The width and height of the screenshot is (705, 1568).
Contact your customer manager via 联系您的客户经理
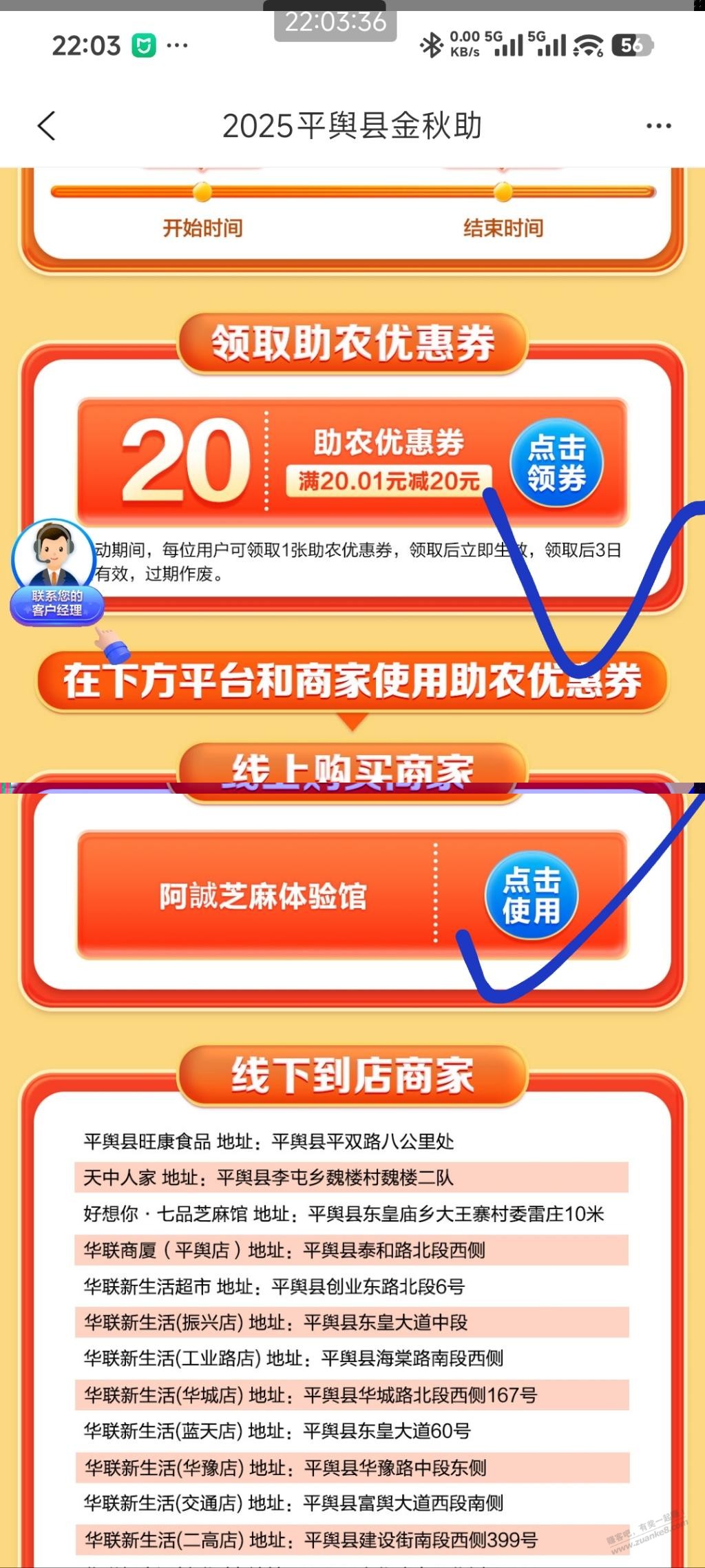point(55,573)
